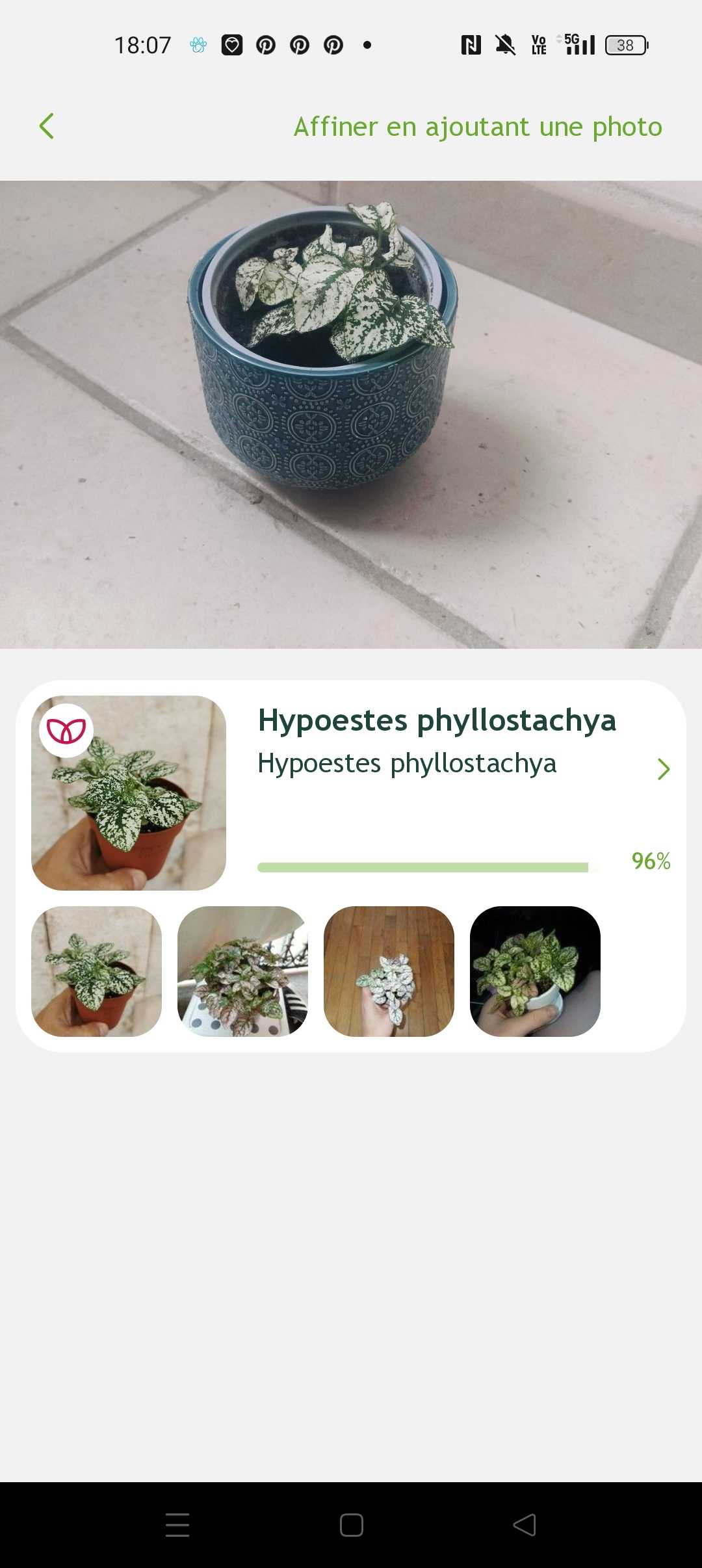Open the thumbnail of plant in terracotta pot
This screenshot has height=1568, width=702.
[x=96, y=971]
